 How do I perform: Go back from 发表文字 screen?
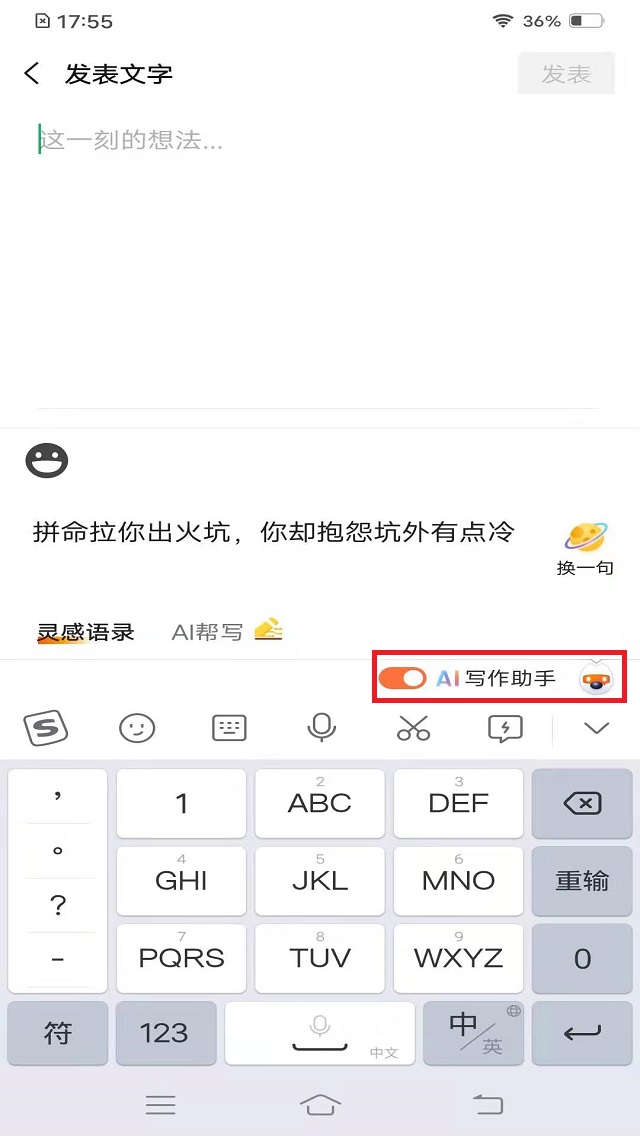[x=32, y=74]
